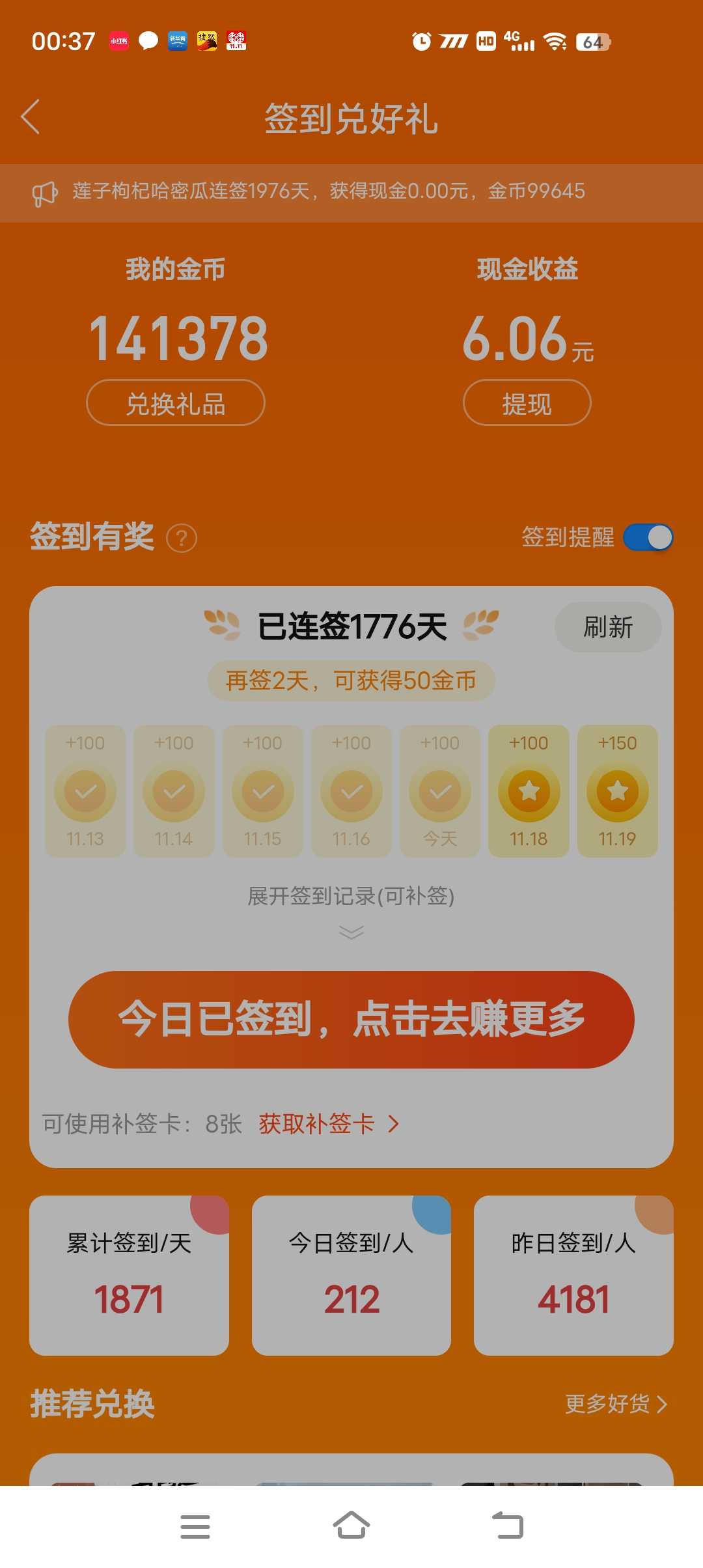Open 提现 to withdraw cash
The width and height of the screenshot is (703, 1568).
point(527,403)
